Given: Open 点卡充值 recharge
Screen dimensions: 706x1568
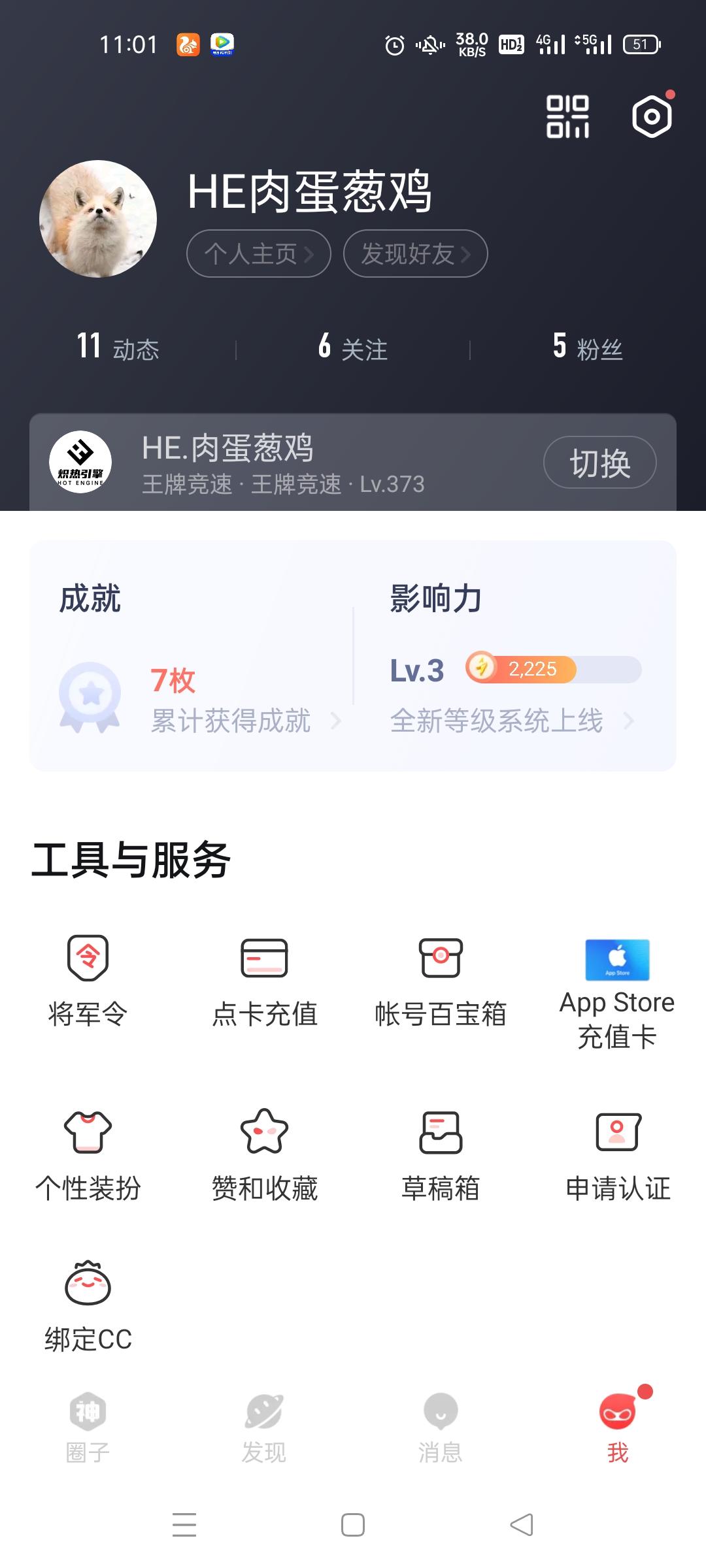Looking at the screenshot, I should 265,980.
